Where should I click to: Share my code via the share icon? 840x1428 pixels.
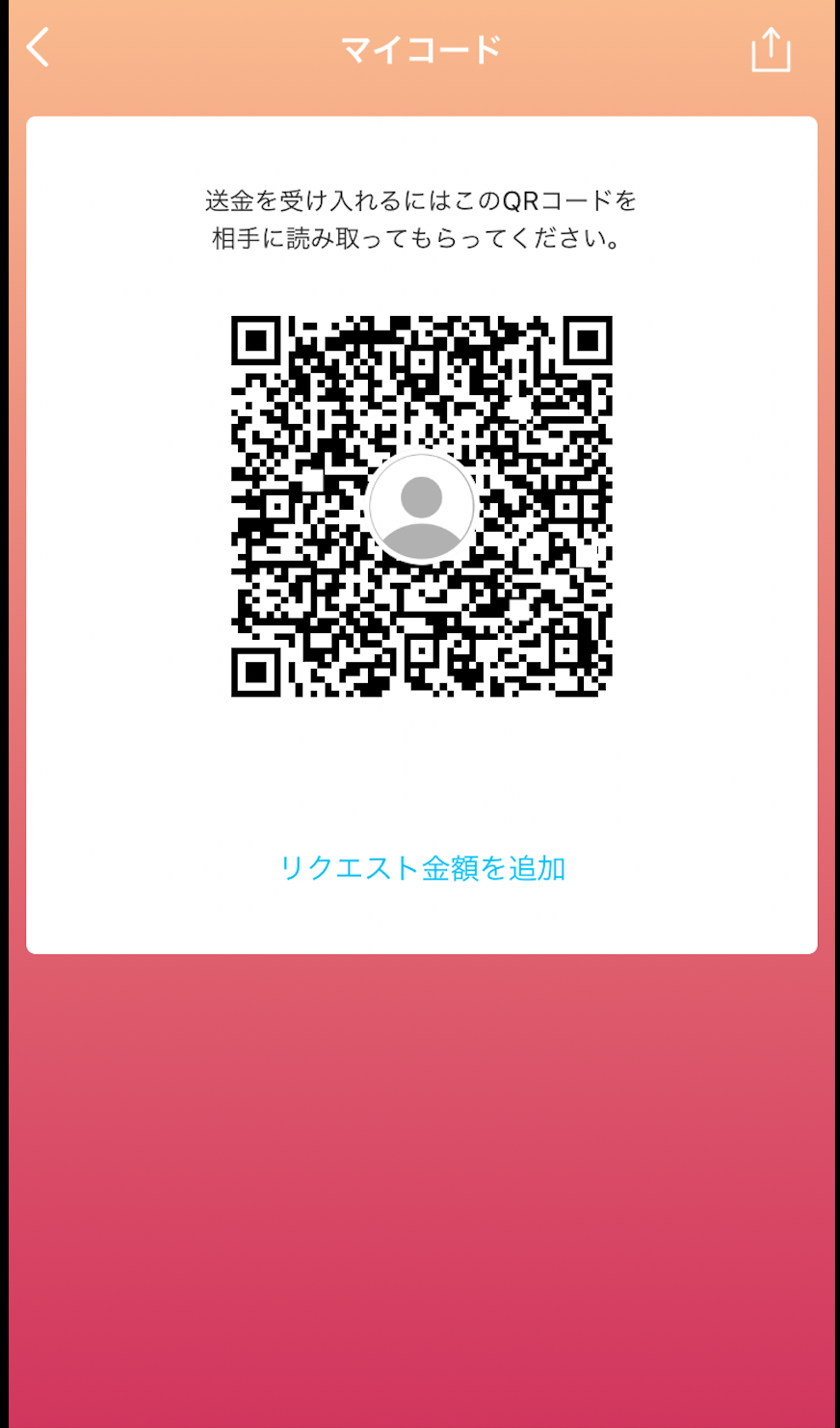(x=771, y=49)
